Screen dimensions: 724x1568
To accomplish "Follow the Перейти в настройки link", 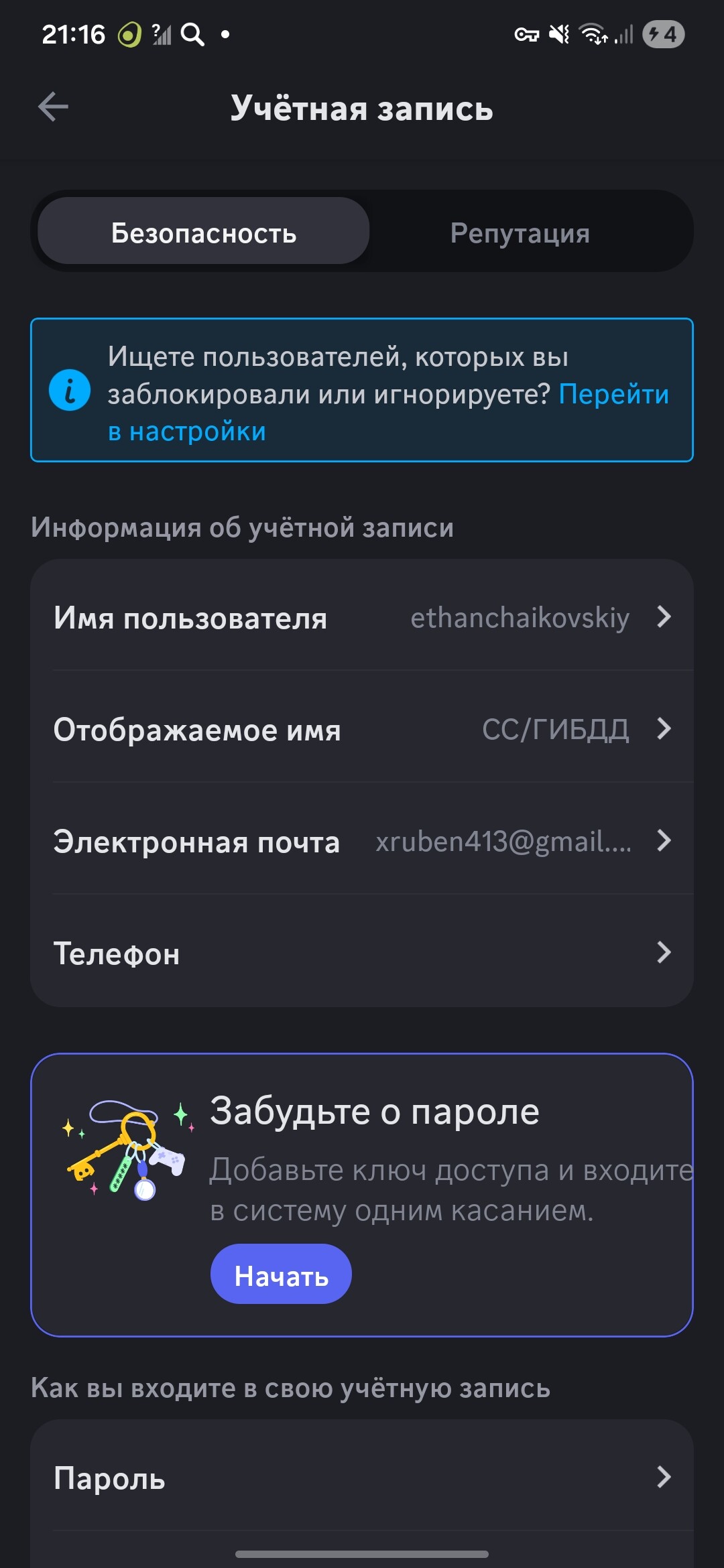I will pos(613,395).
